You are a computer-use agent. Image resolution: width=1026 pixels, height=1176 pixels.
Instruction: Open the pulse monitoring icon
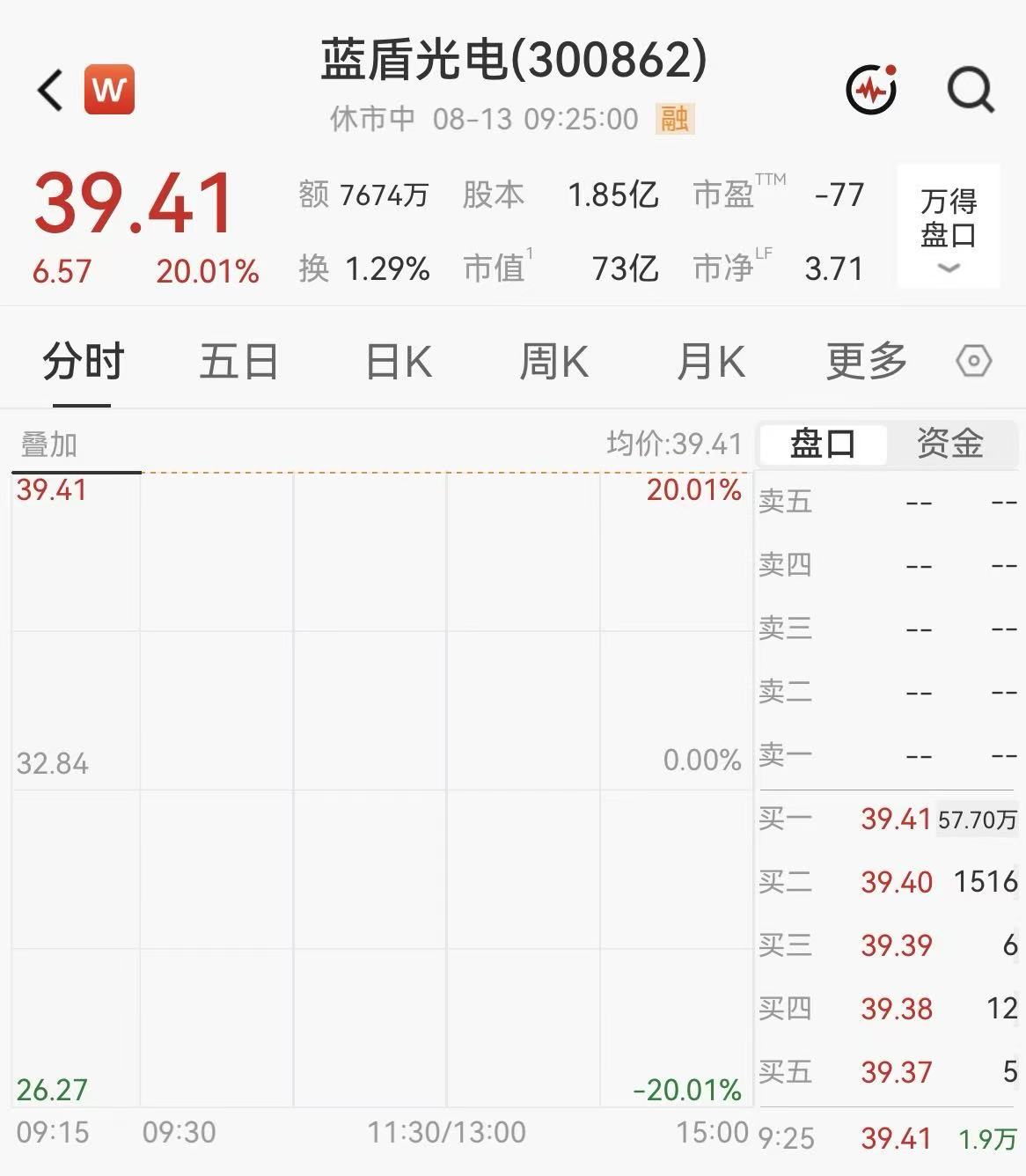point(871,89)
